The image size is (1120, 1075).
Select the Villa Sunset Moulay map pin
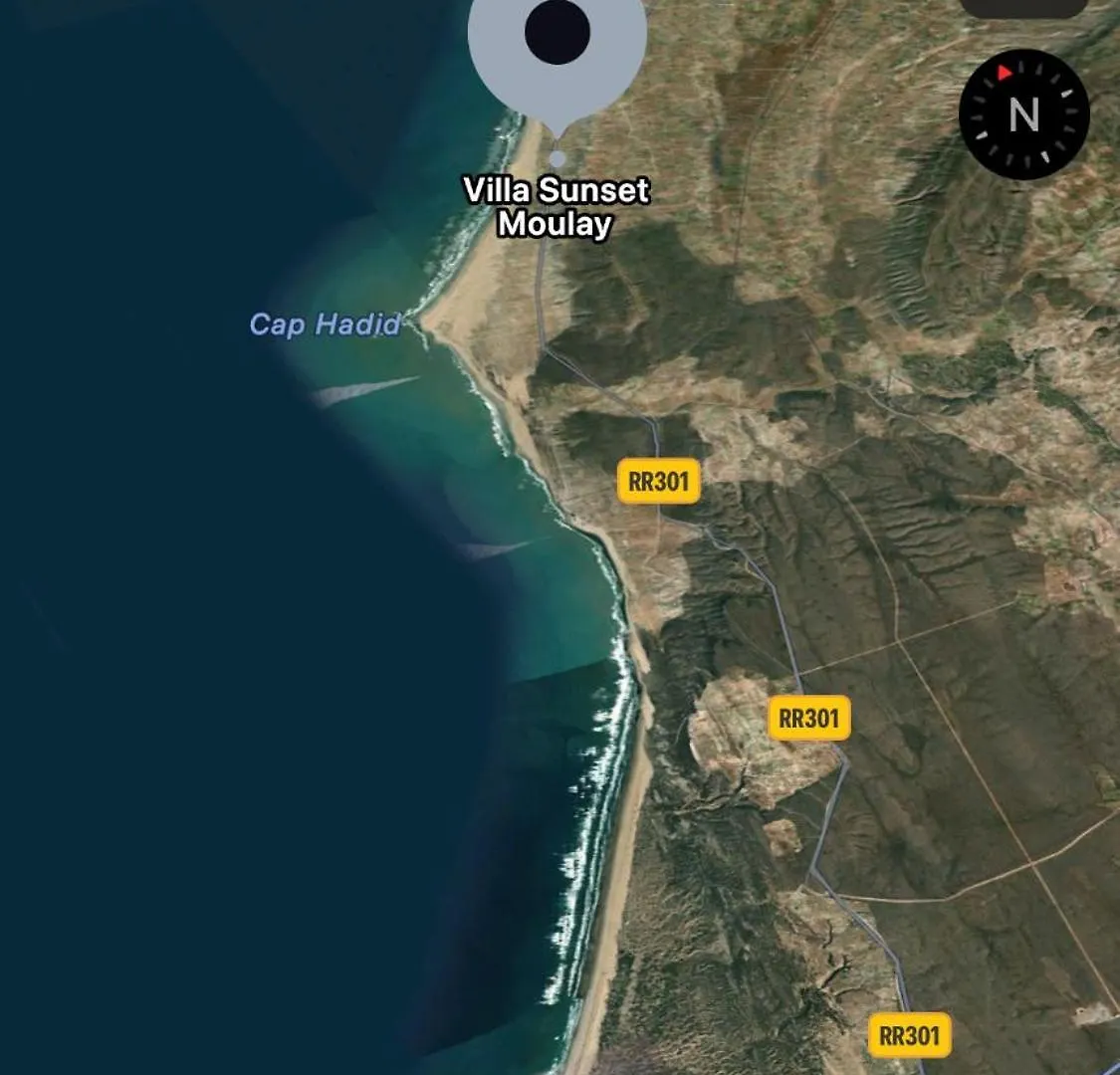click(558, 45)
